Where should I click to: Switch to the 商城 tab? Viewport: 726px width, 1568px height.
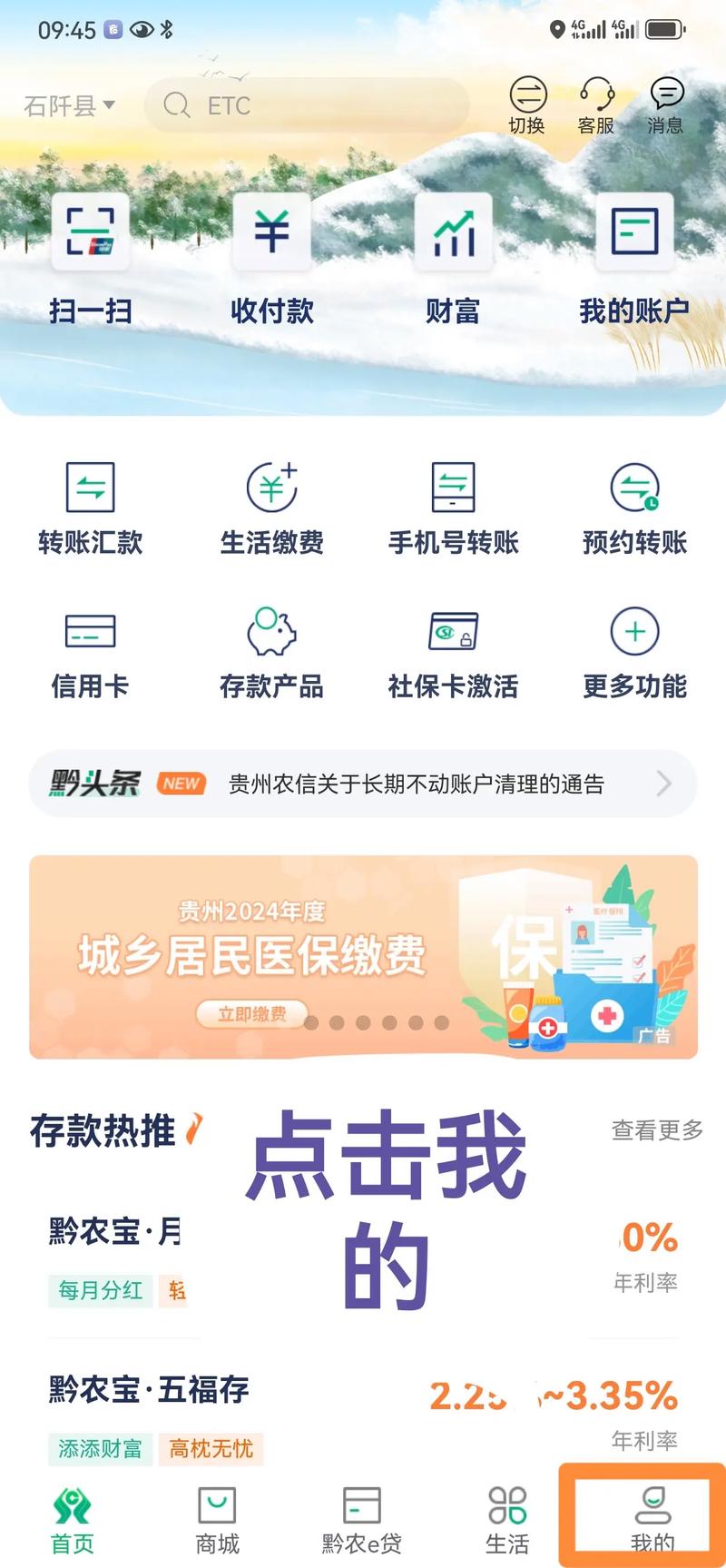tap(217, 1517)
